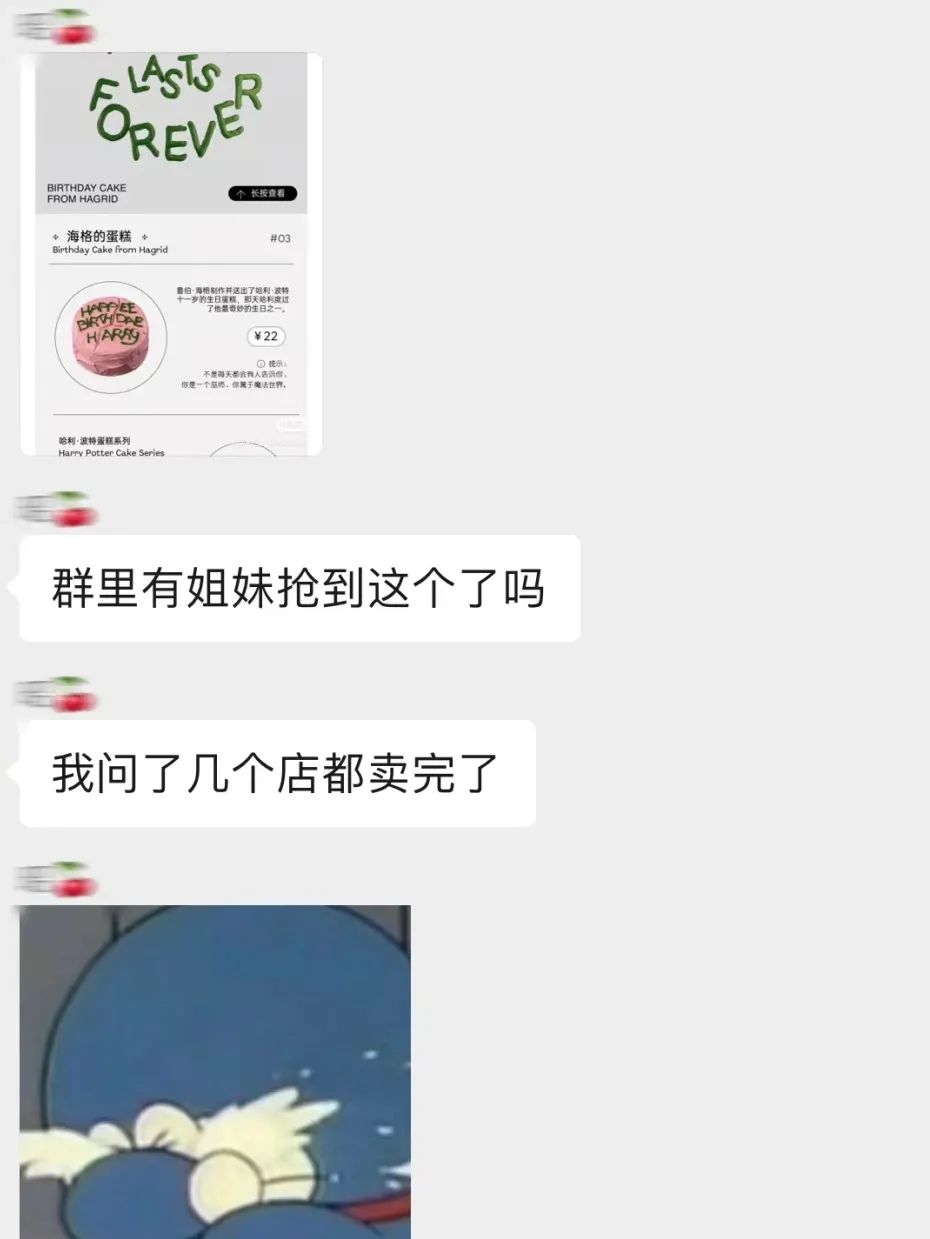Click the #03 product number label
This screenshot has height=1239, width=930.
pyautogui.click(x=280, y=237)
